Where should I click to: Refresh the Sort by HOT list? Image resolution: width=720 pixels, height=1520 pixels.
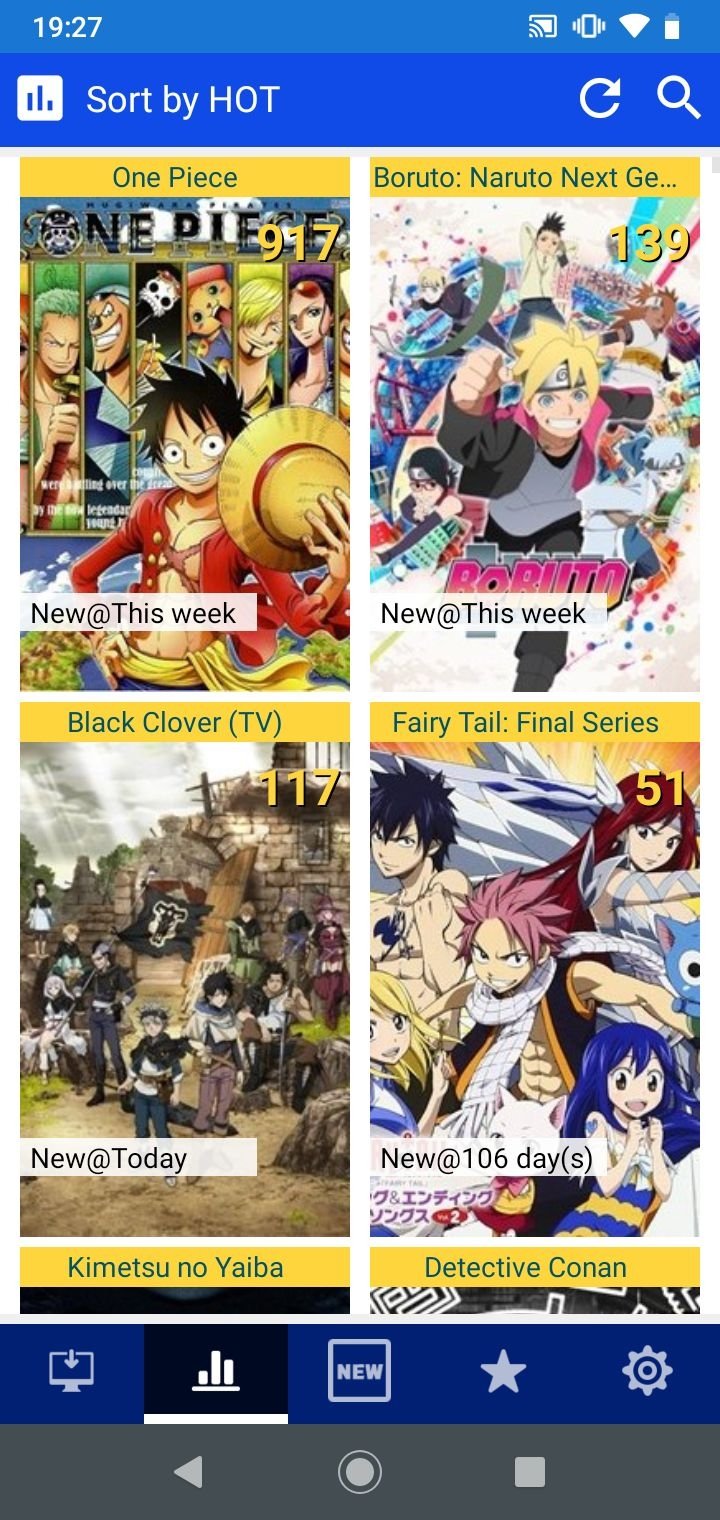pos(600,99)
